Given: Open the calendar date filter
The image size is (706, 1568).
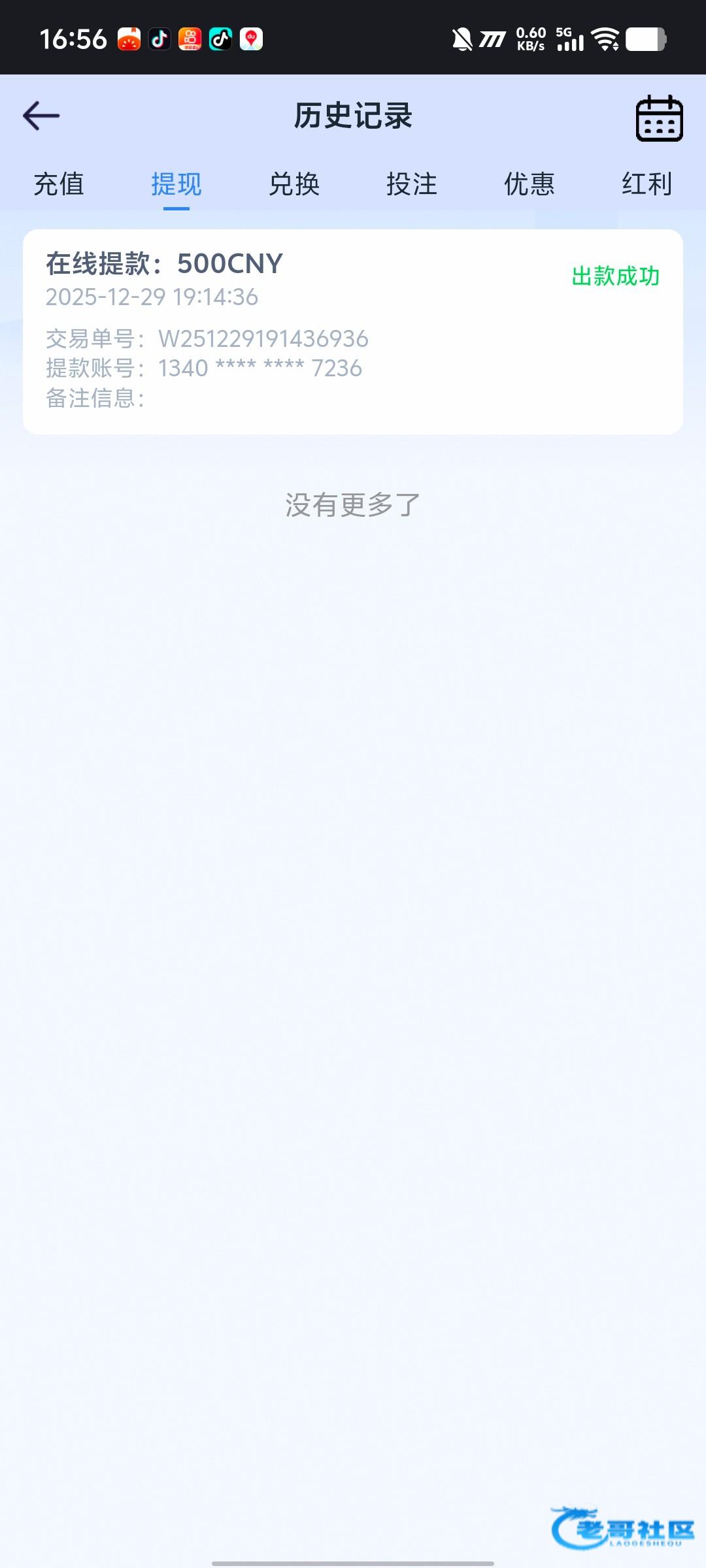Looking at the screenshot, I should tap(659, 118).
